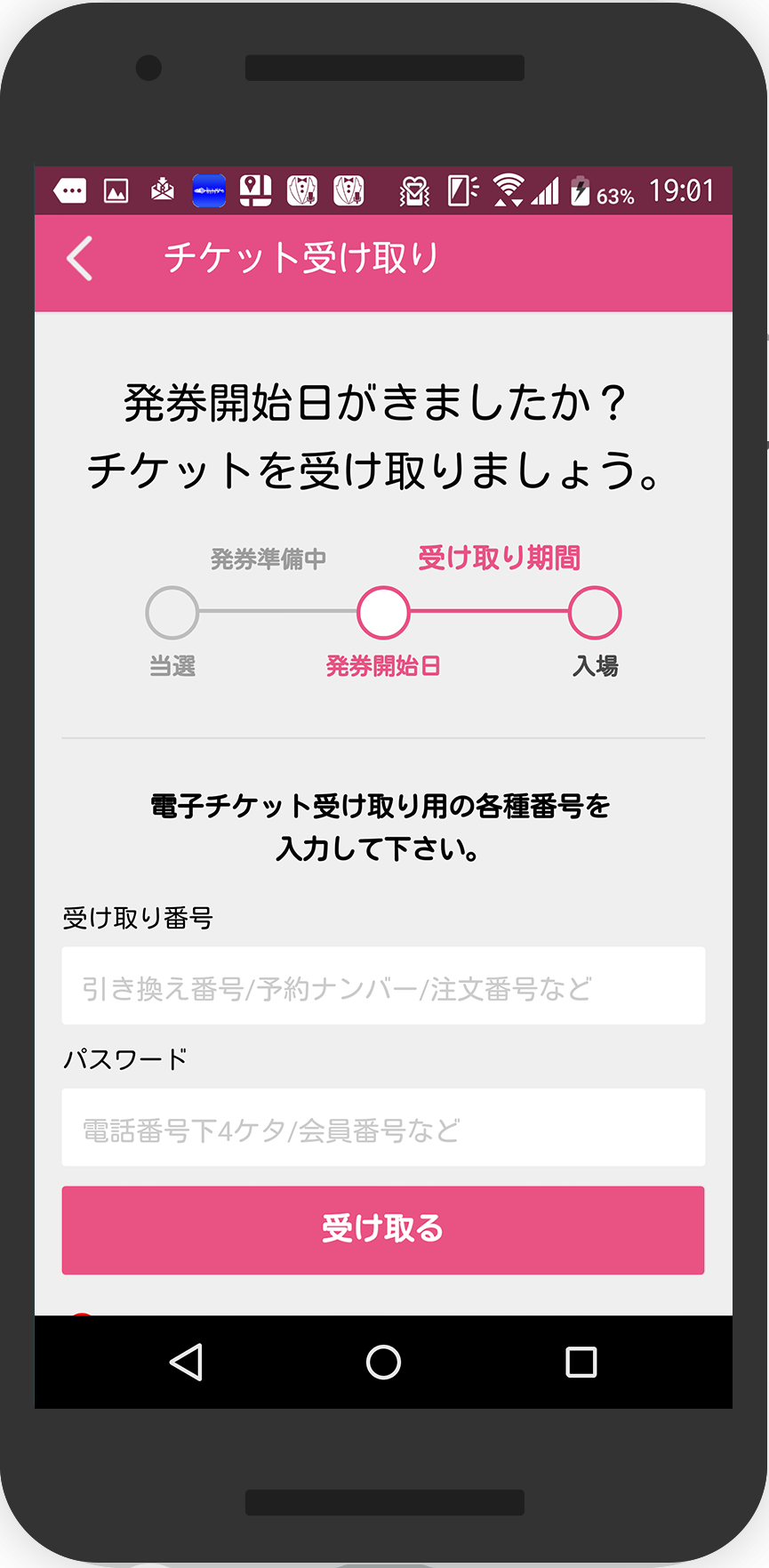This screenshot has height=1568, width=769.
Task: Open the system recent apps view
Action: pyautogui.click(x=581, y=1362)
